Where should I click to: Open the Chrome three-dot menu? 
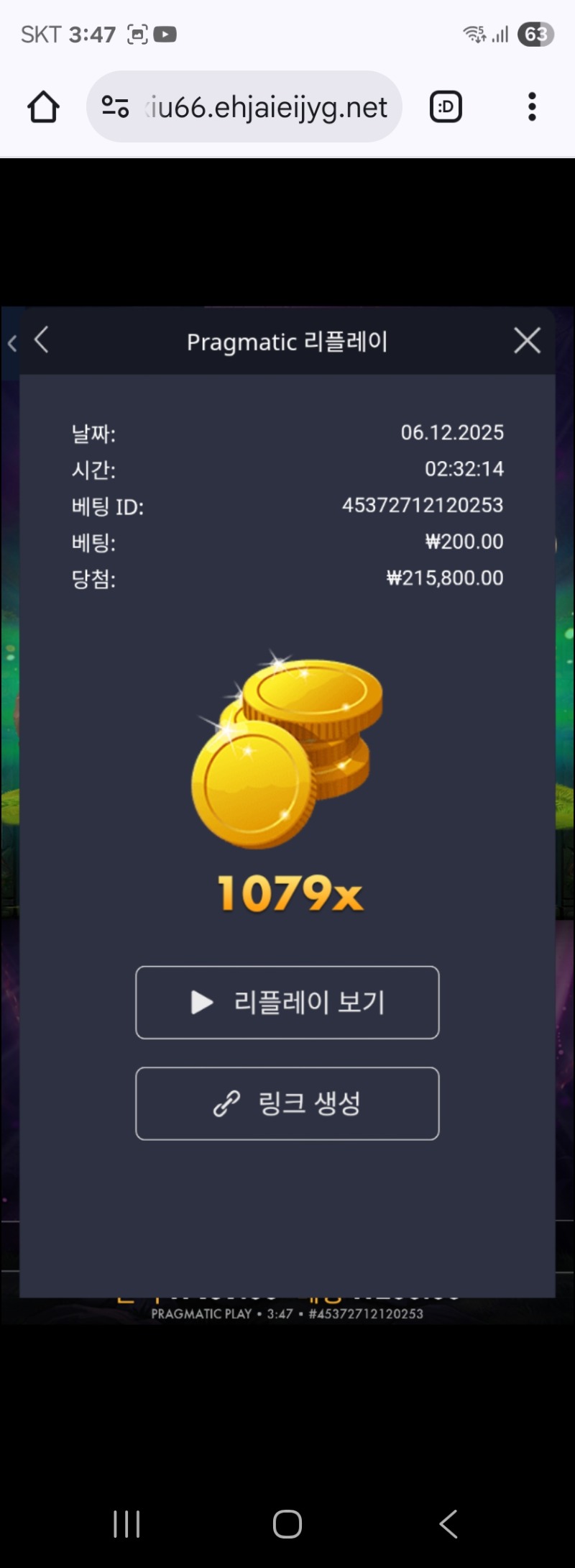click(x=532, y=106)
